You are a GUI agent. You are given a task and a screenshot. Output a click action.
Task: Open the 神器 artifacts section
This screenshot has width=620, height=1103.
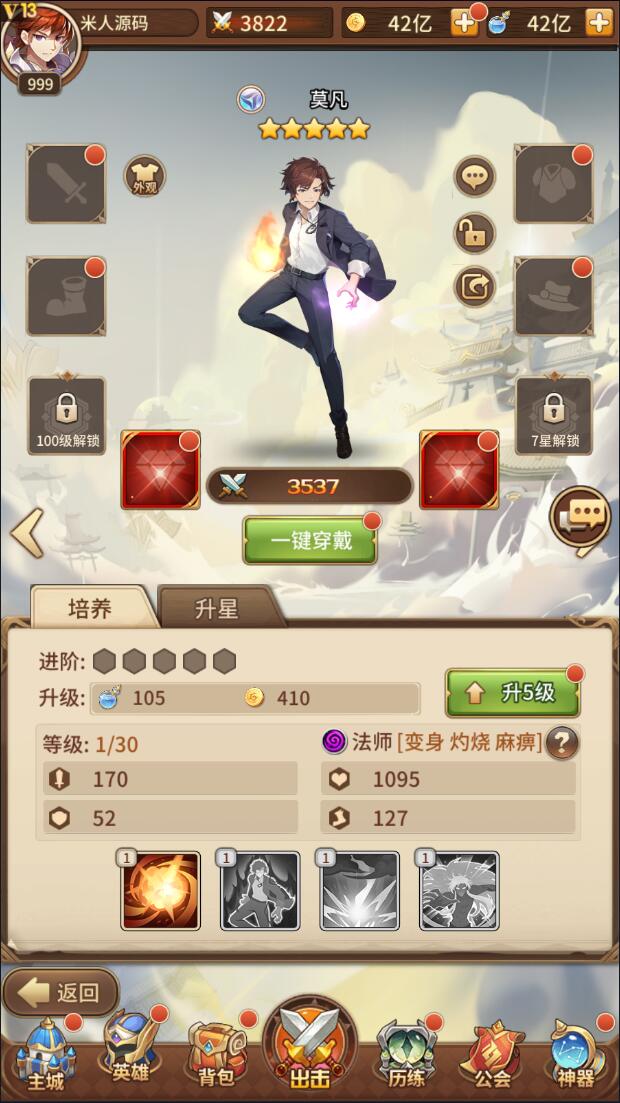pyautogui.click(x=578, y=1056)
